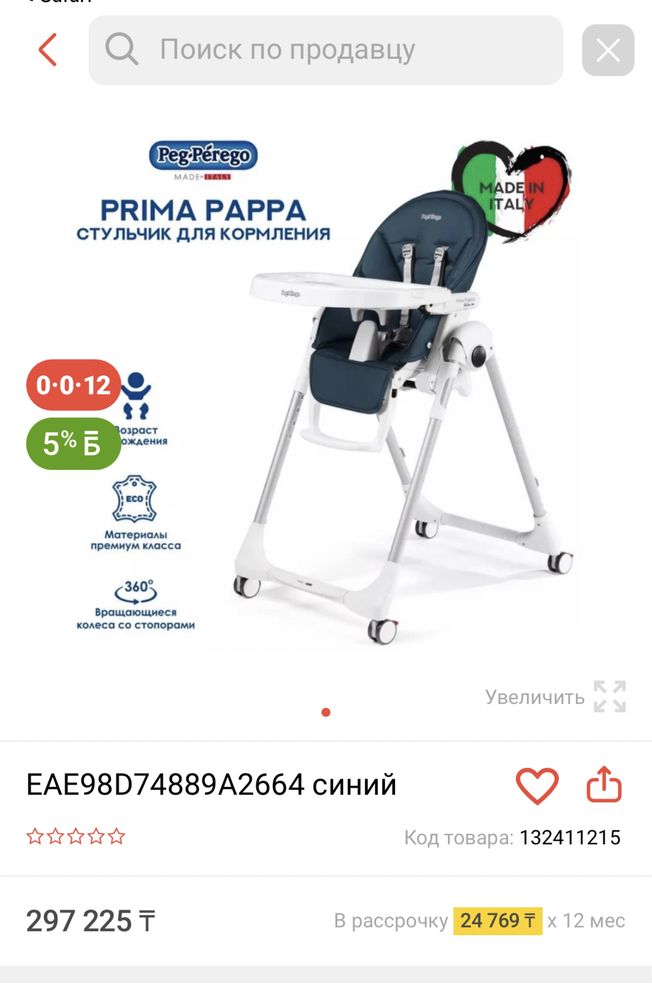Share this product
This screenshot has height=999, width=652.
coord(604,786)
